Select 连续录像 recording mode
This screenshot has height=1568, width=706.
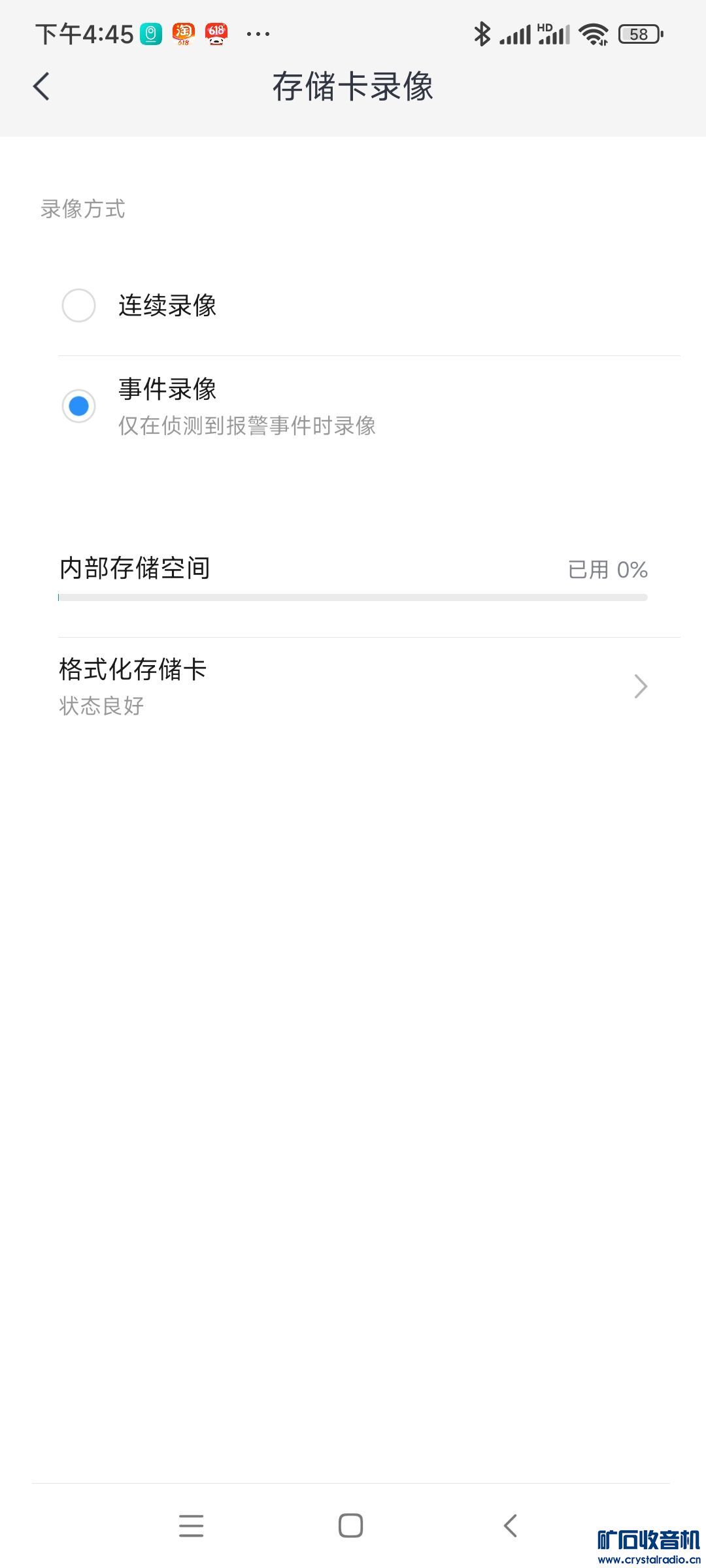[79, 305]
